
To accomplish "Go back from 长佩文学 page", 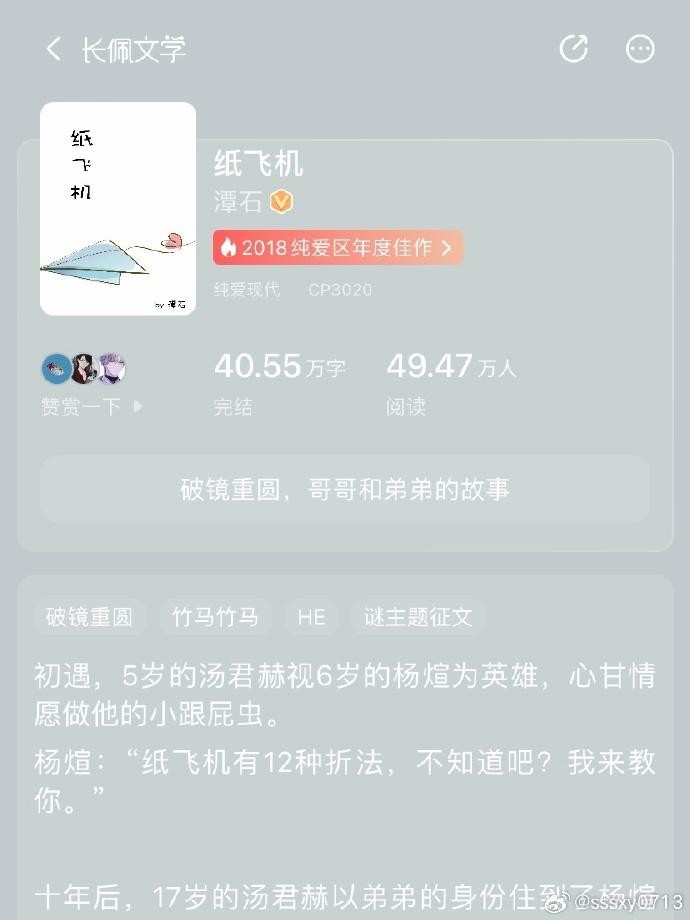I will tap(53, 49).
